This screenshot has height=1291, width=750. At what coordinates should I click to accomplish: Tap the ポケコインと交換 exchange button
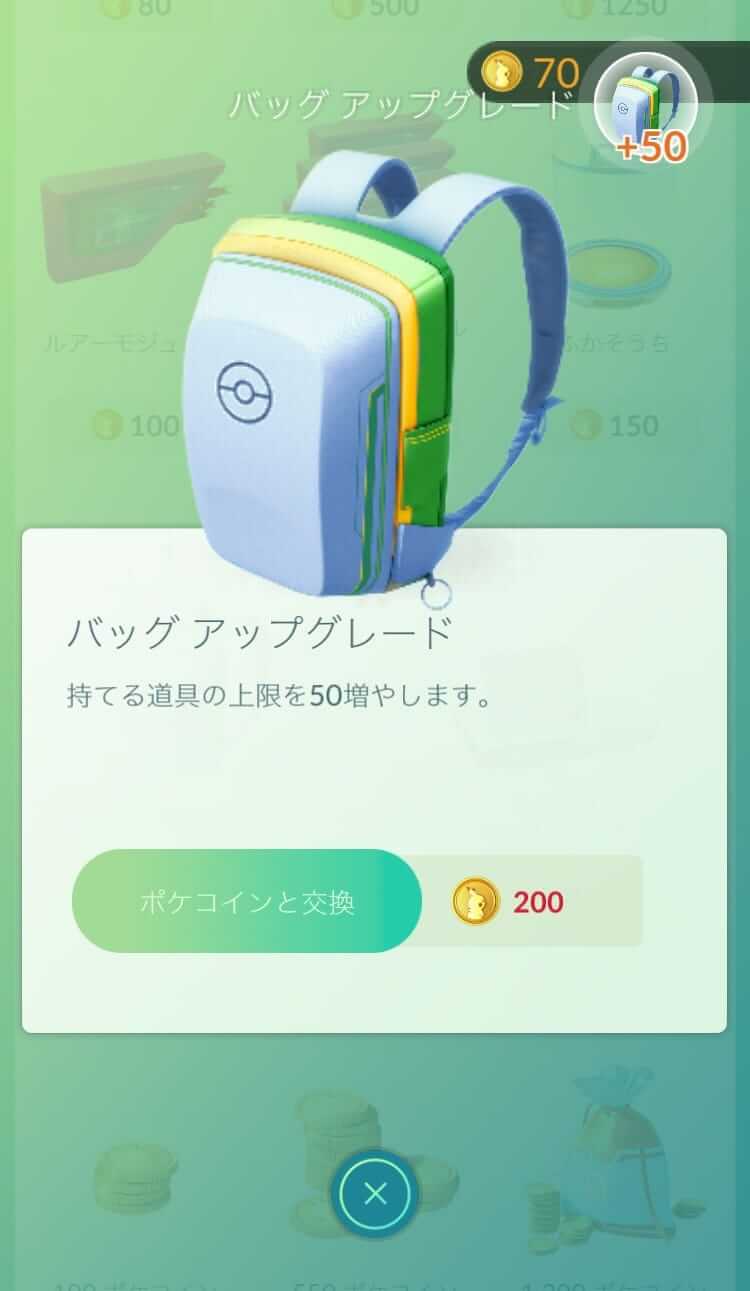(247, 901)
